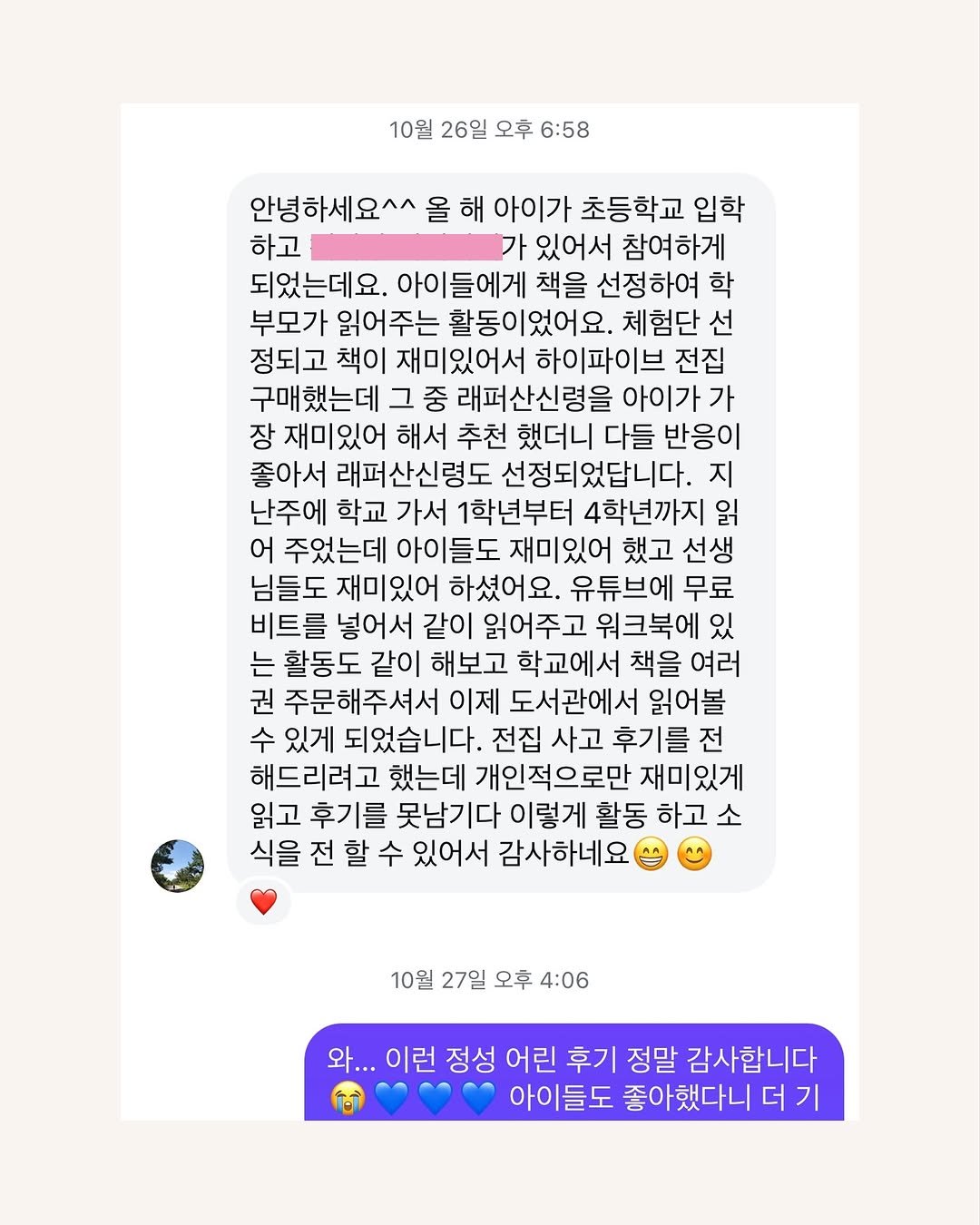Screen dimensions: 980x1225
Task: Select the smiling face emoji beside it
Action: [694, 854]
